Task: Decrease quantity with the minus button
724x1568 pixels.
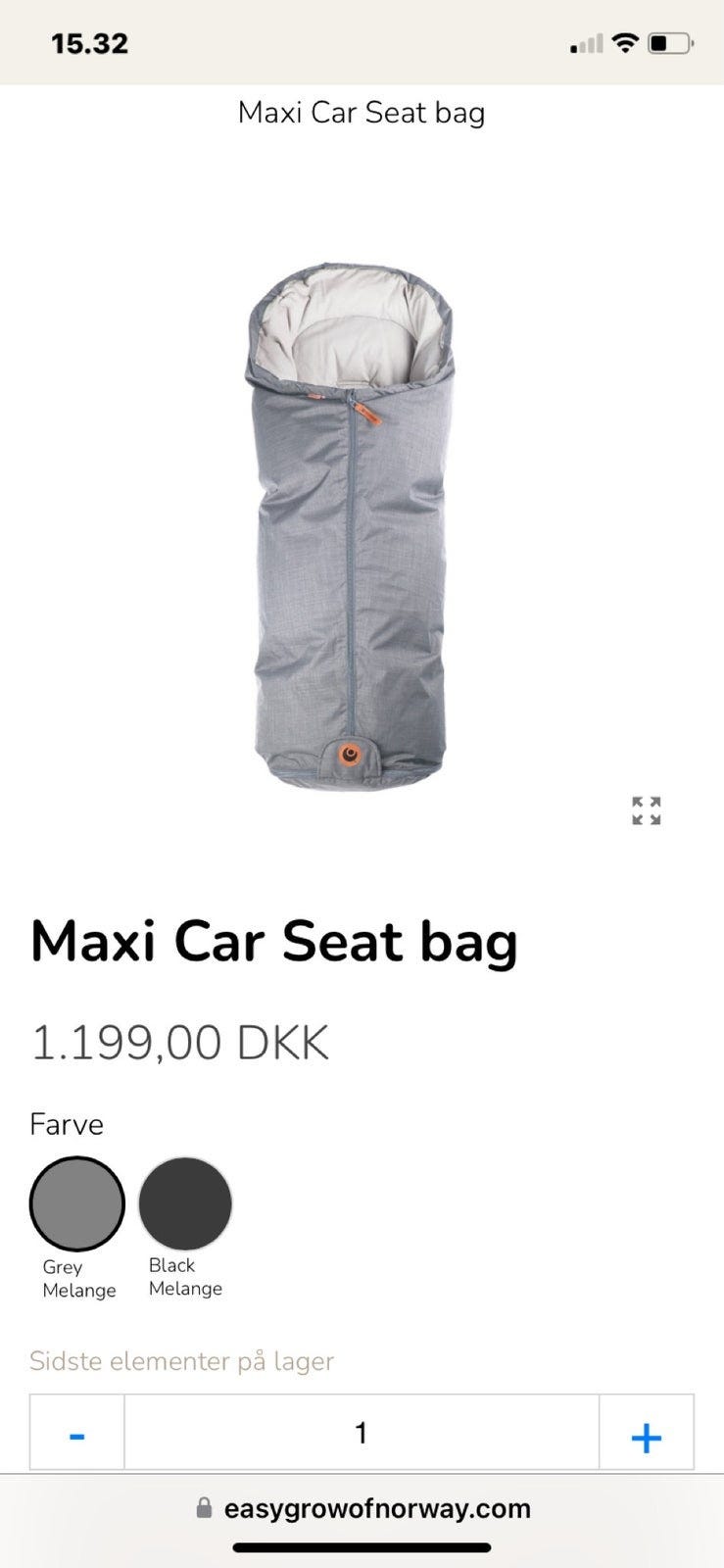Action: tap(77, 1433)
